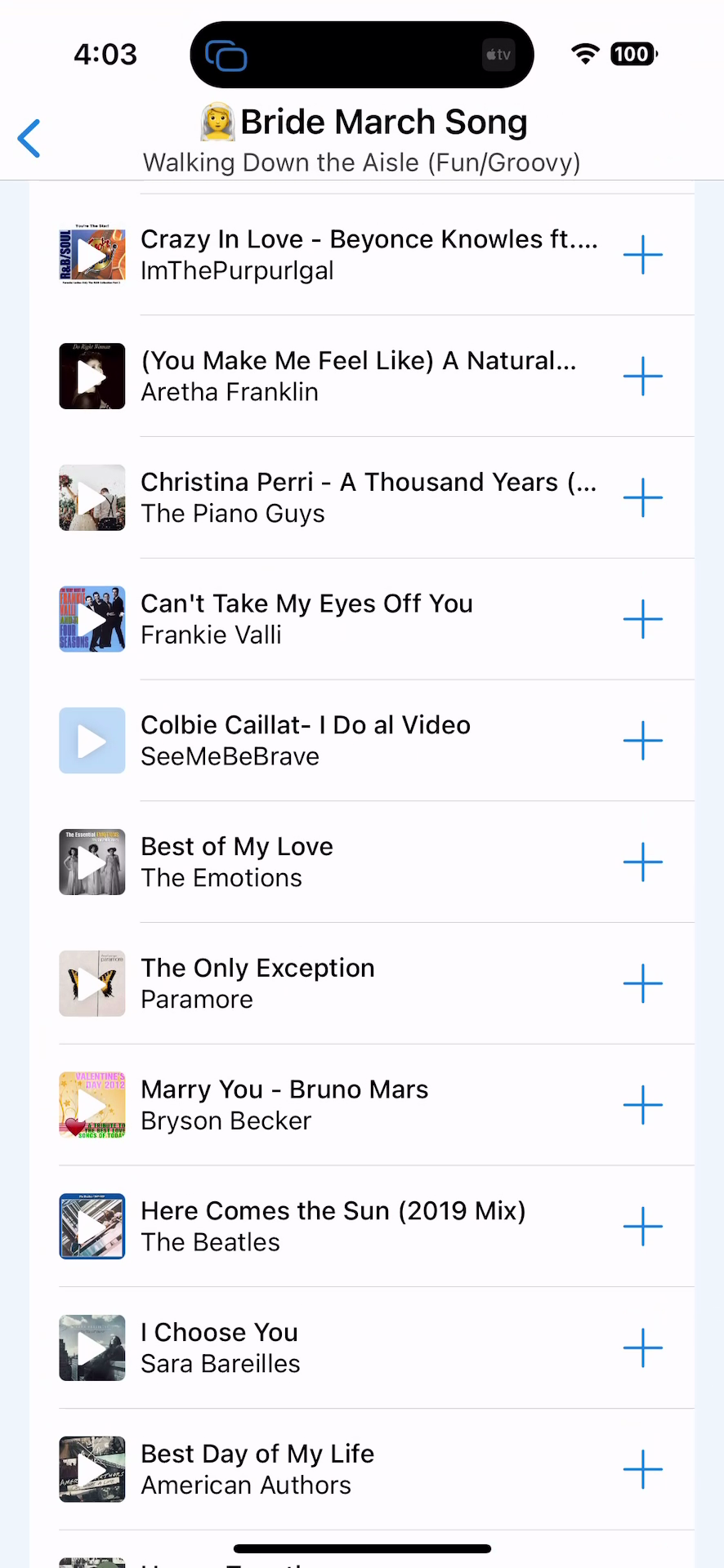Add Here Comes the Sun (2019 Mix)

click(642, 1227)
